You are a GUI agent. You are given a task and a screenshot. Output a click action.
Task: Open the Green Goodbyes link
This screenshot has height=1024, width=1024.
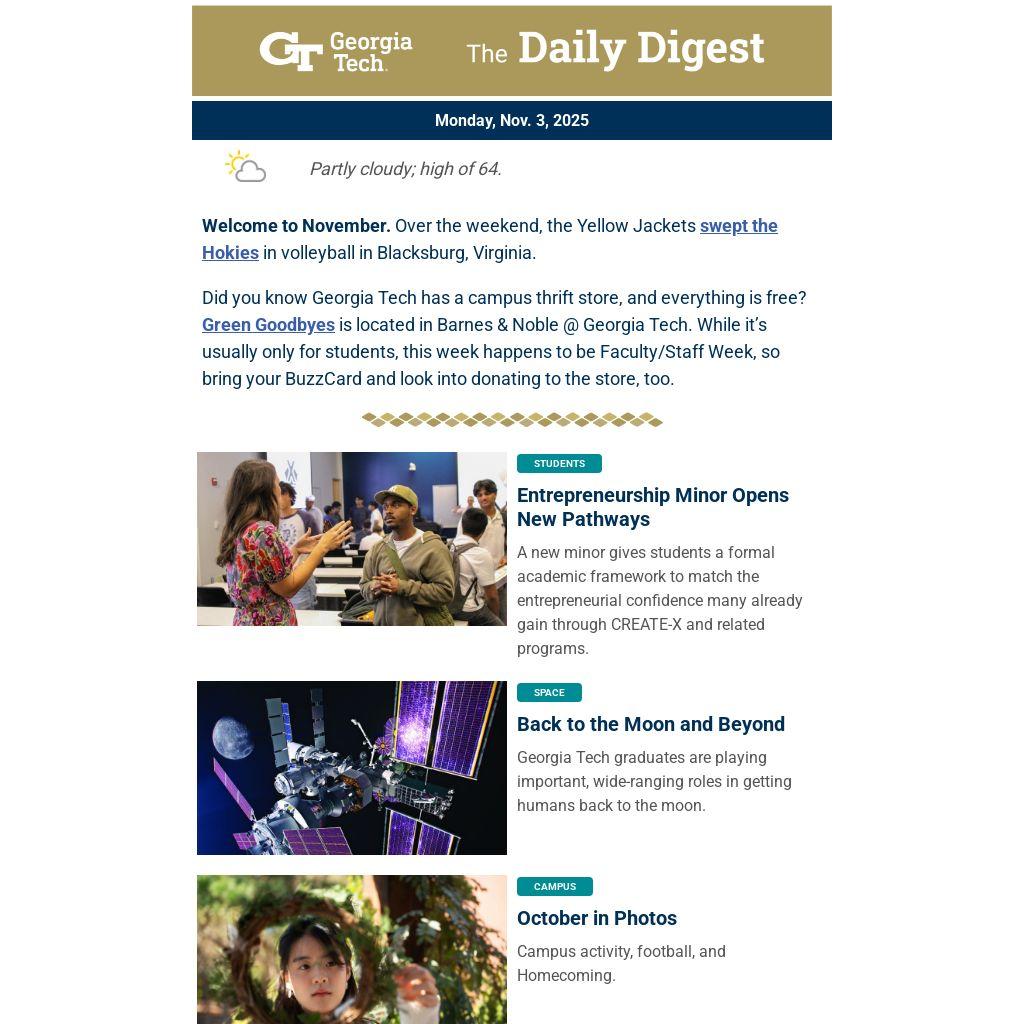268,325
